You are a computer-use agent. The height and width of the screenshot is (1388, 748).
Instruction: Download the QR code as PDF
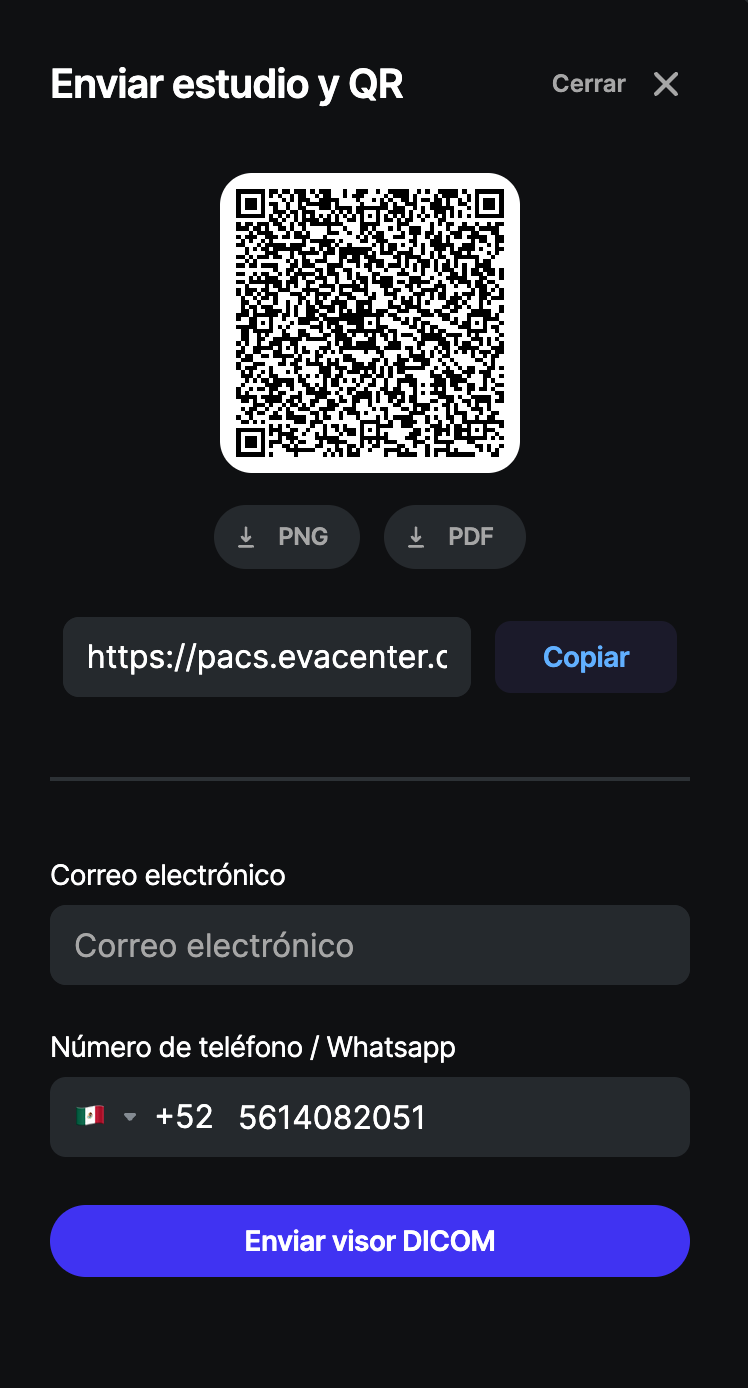455,537
